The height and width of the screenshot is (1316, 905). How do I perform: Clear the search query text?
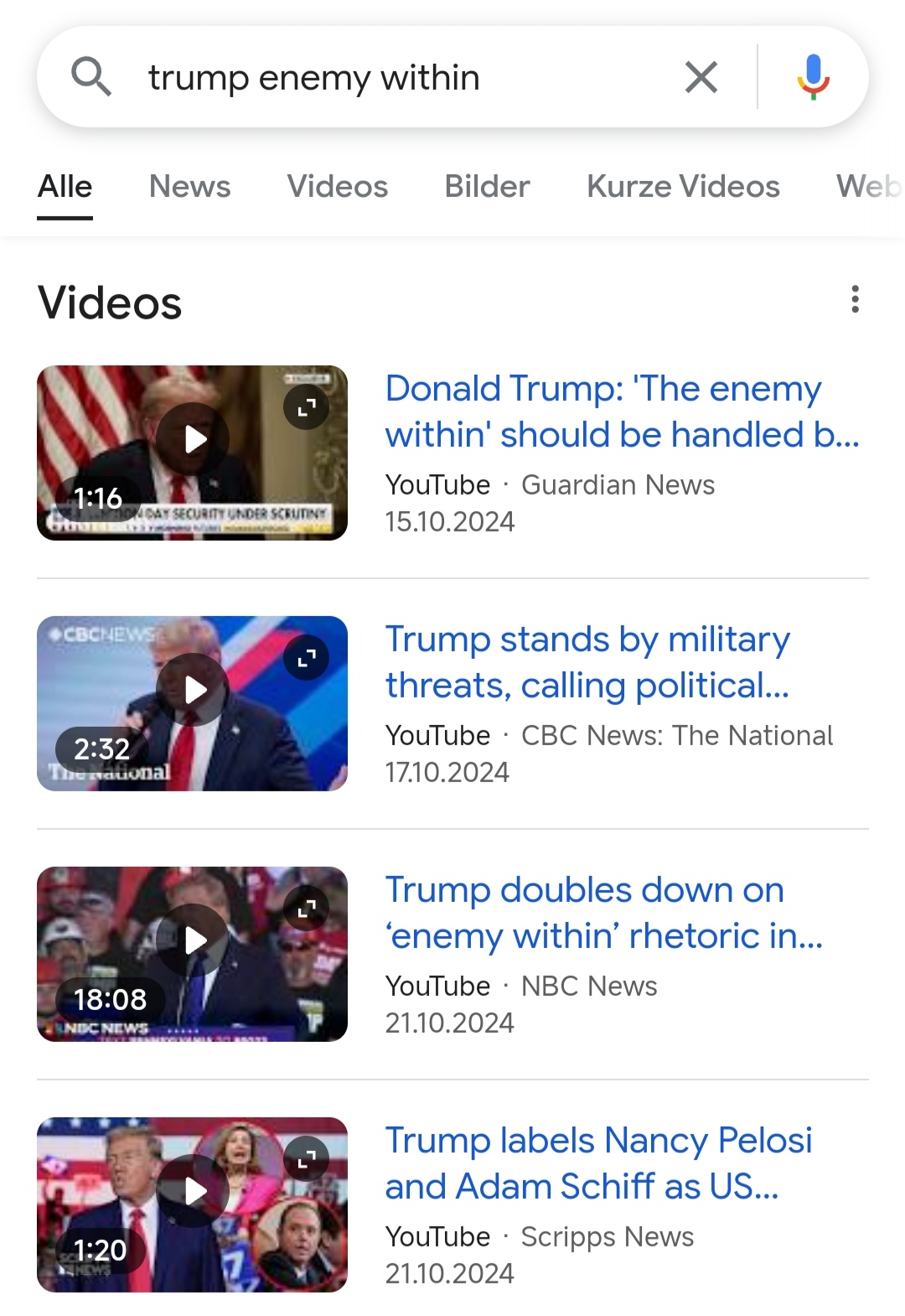[701, 78]
